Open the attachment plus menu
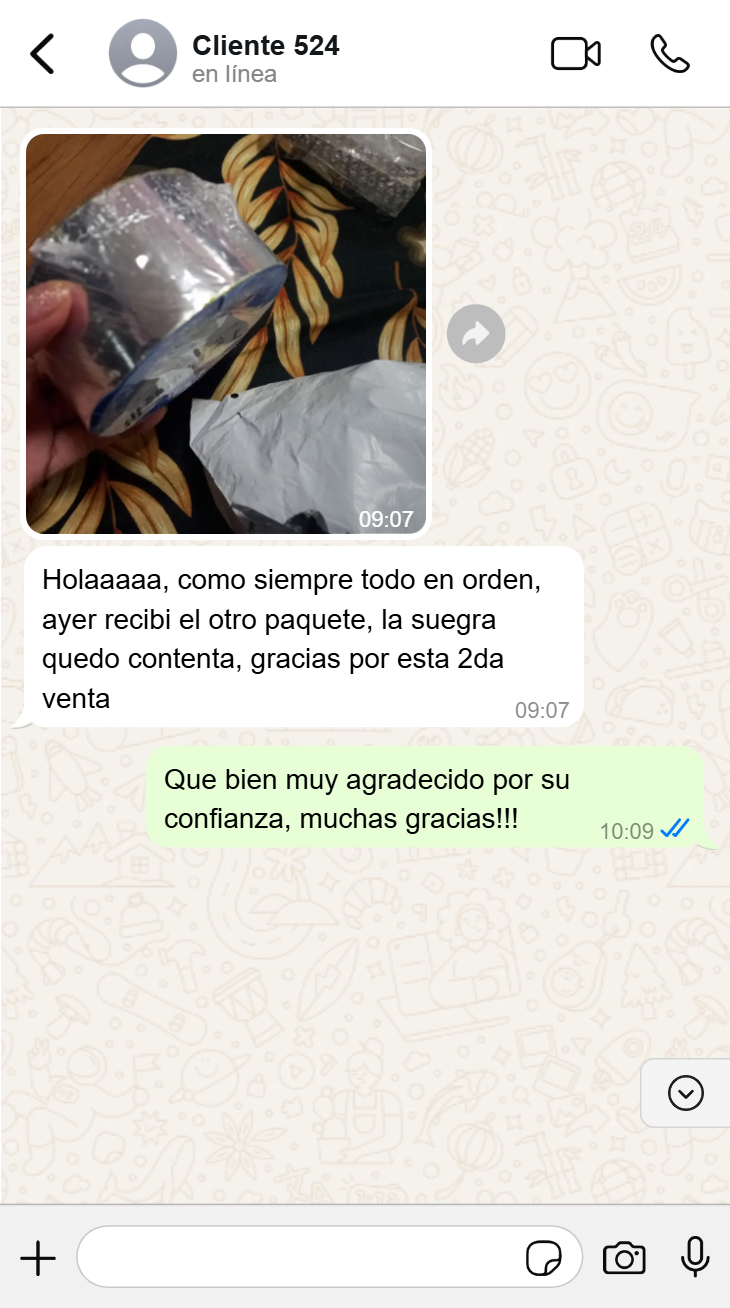Viewport: 730px width, 1308px height. coord(38,1258)
